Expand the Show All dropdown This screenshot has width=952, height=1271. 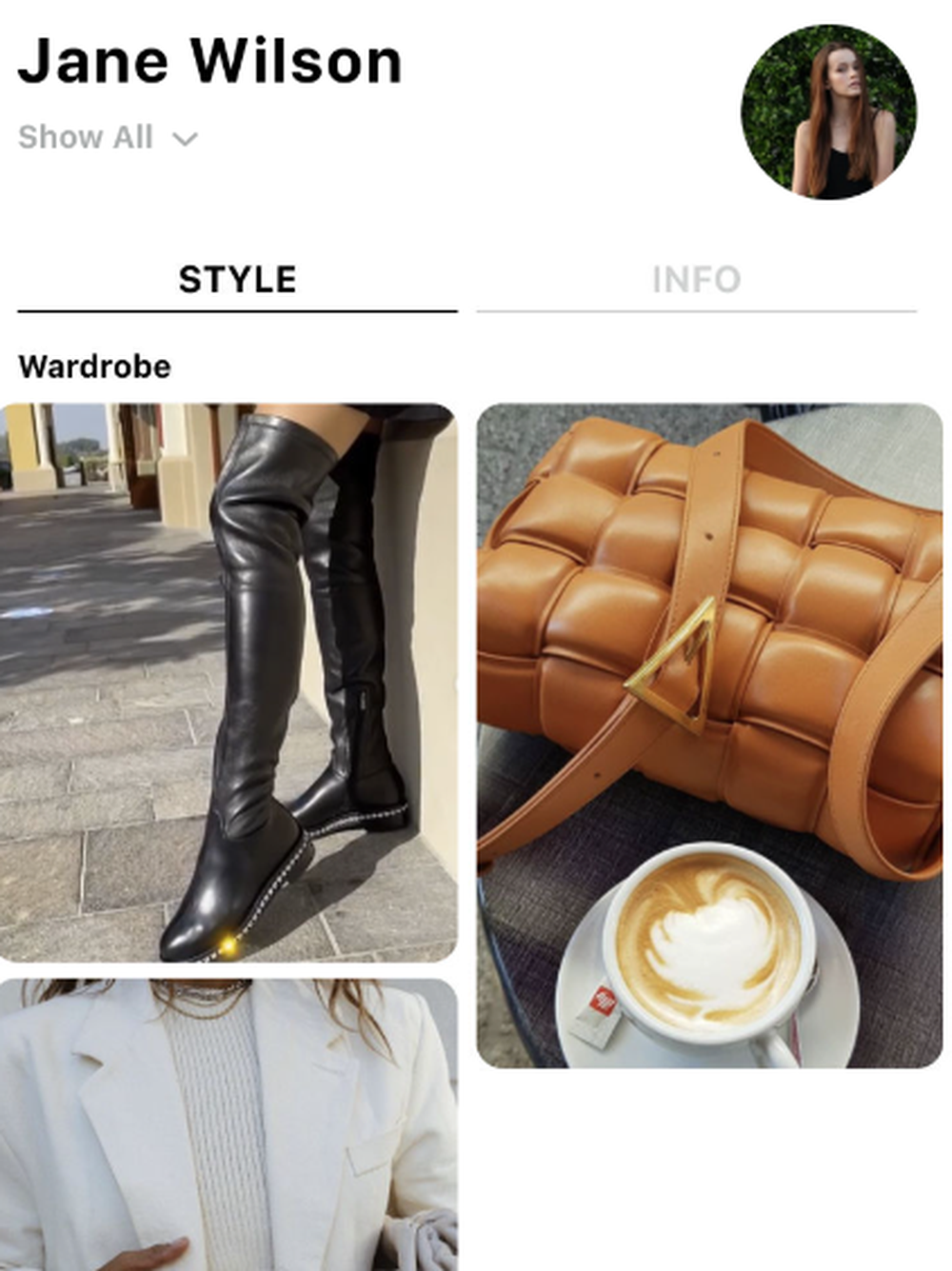(108, 138)
